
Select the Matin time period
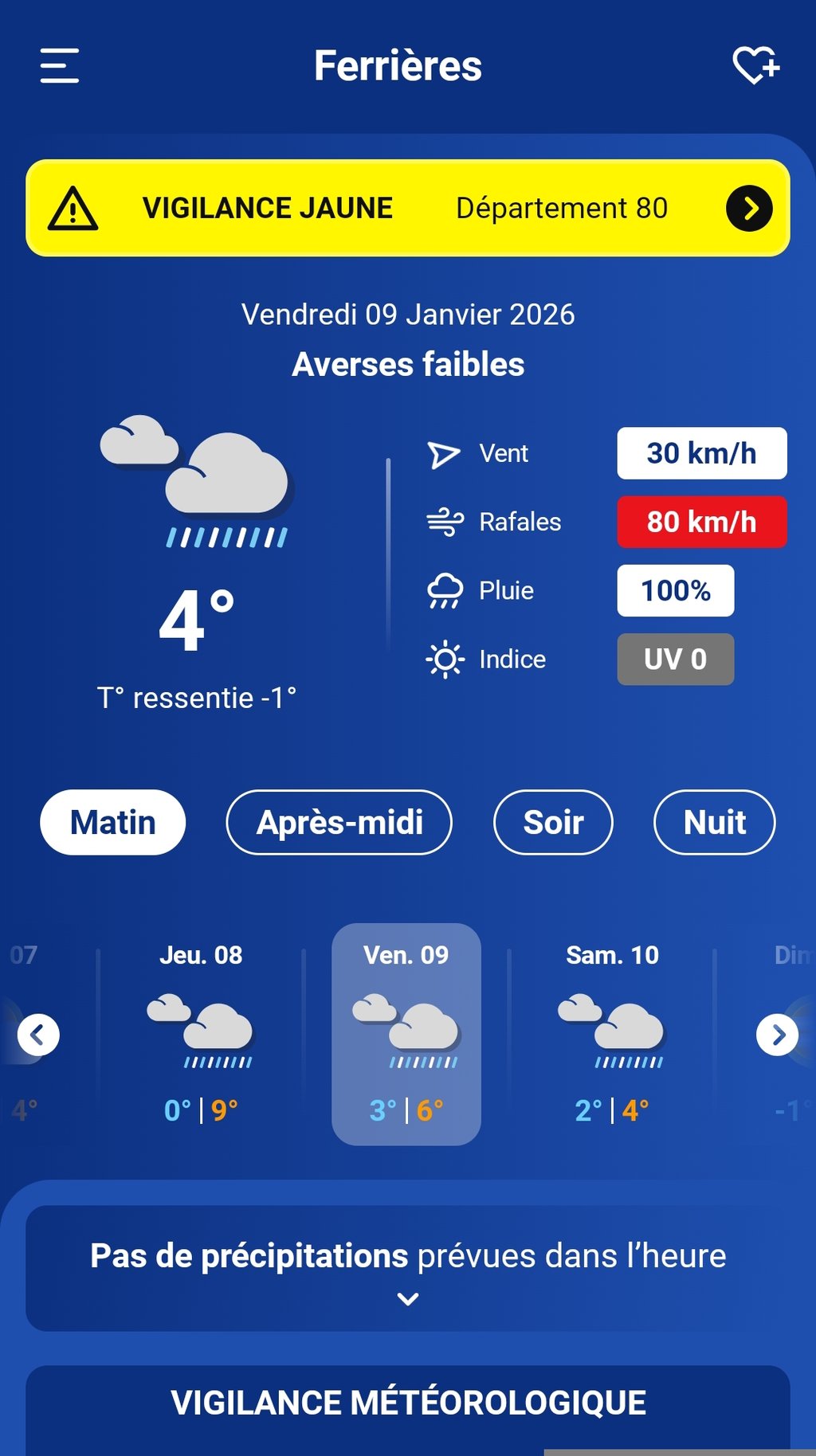click(x=113, y=822)
